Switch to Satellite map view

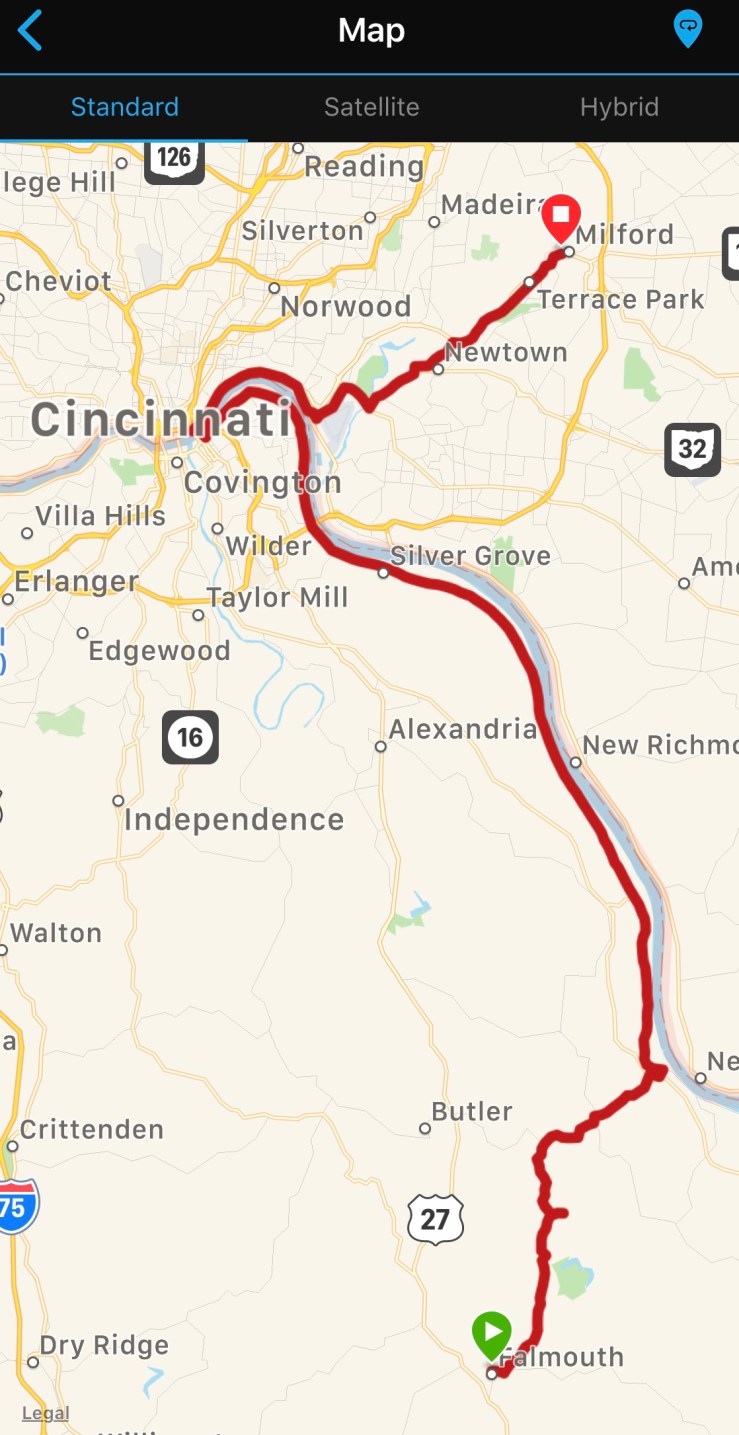371,107
